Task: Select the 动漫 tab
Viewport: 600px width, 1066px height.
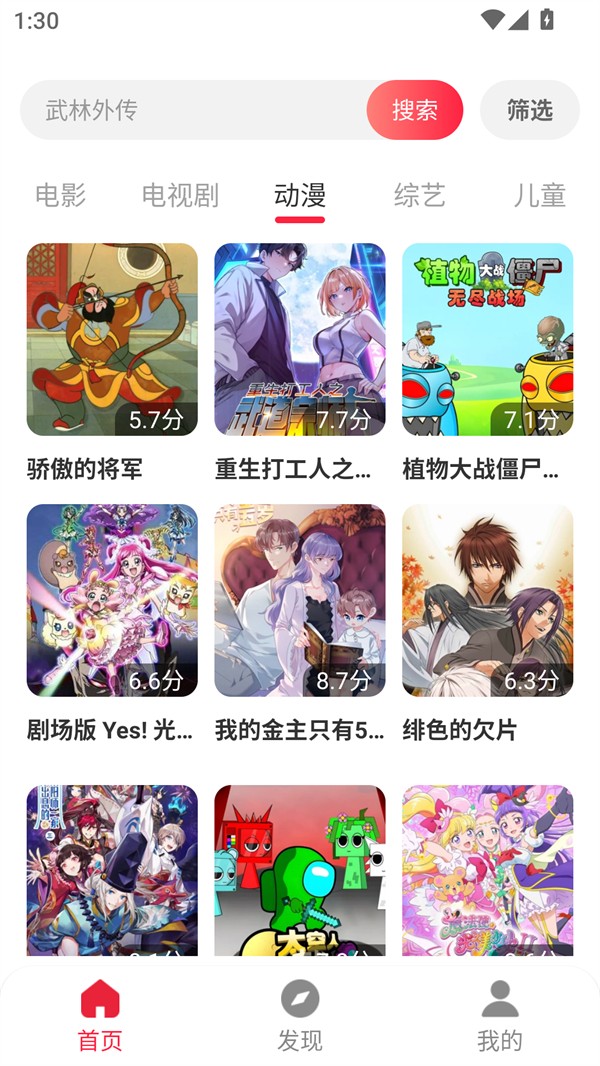Action: tap(300, 195)
